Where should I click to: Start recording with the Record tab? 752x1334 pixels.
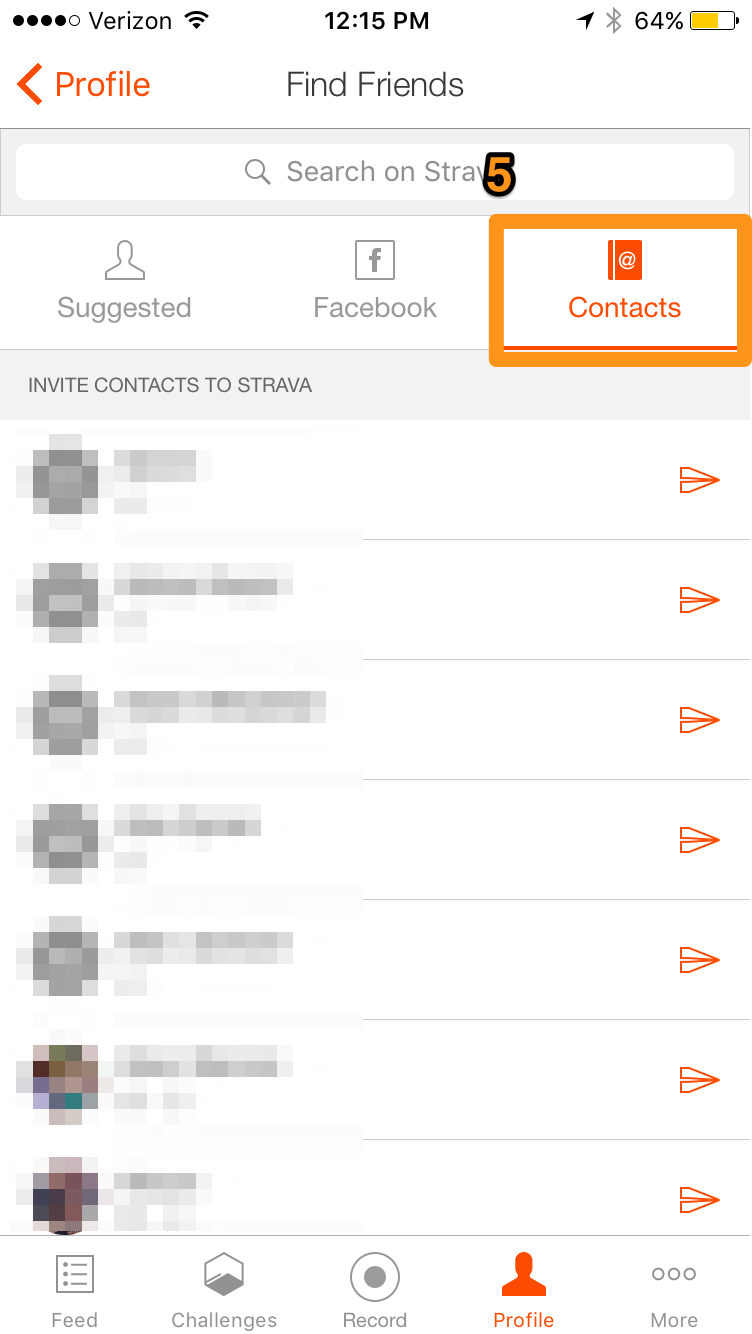(375, 1290)
